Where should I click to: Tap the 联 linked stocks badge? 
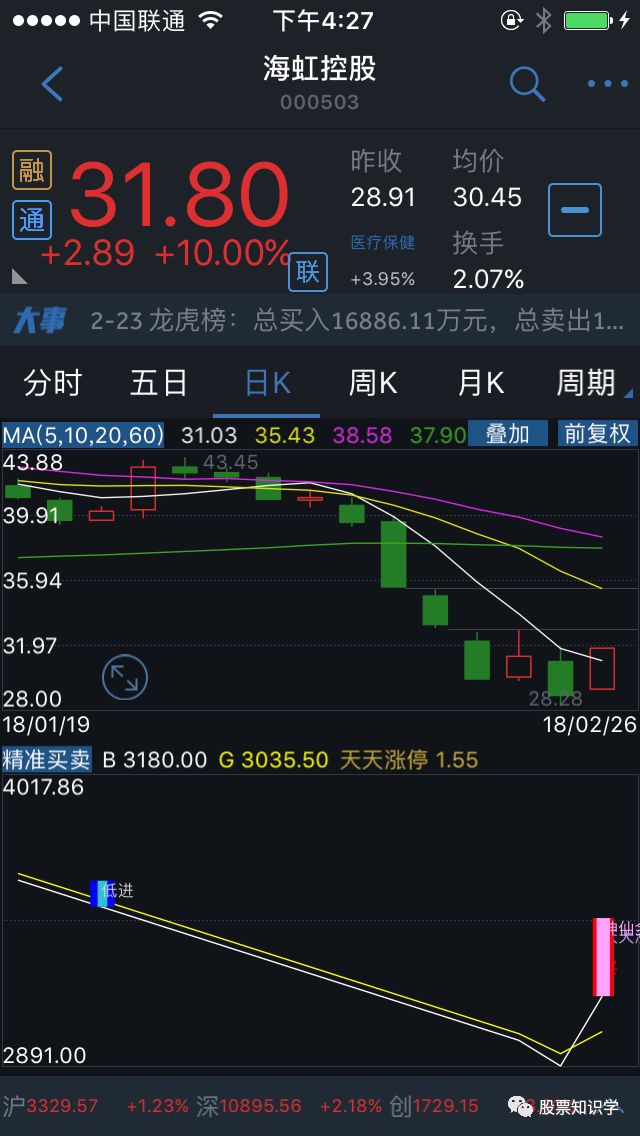pyautogui.click(x=308, y=272)
